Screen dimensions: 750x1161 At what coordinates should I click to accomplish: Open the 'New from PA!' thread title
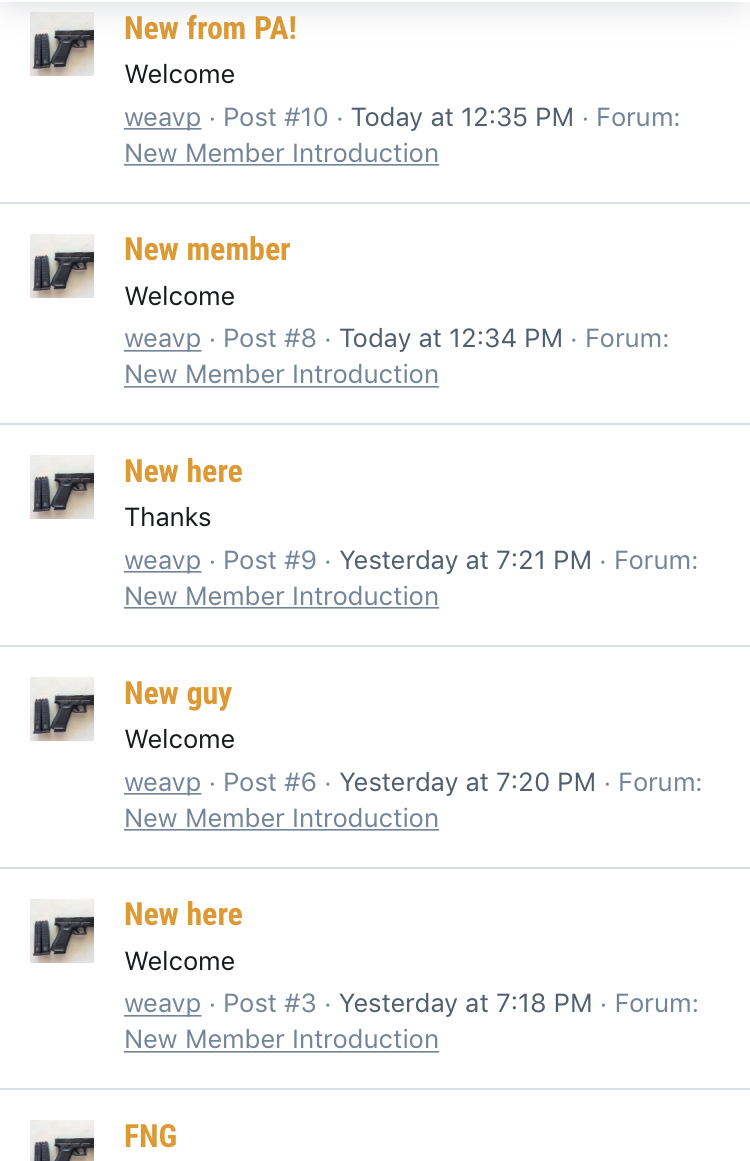pyautogui.click(x=210, y=28)
